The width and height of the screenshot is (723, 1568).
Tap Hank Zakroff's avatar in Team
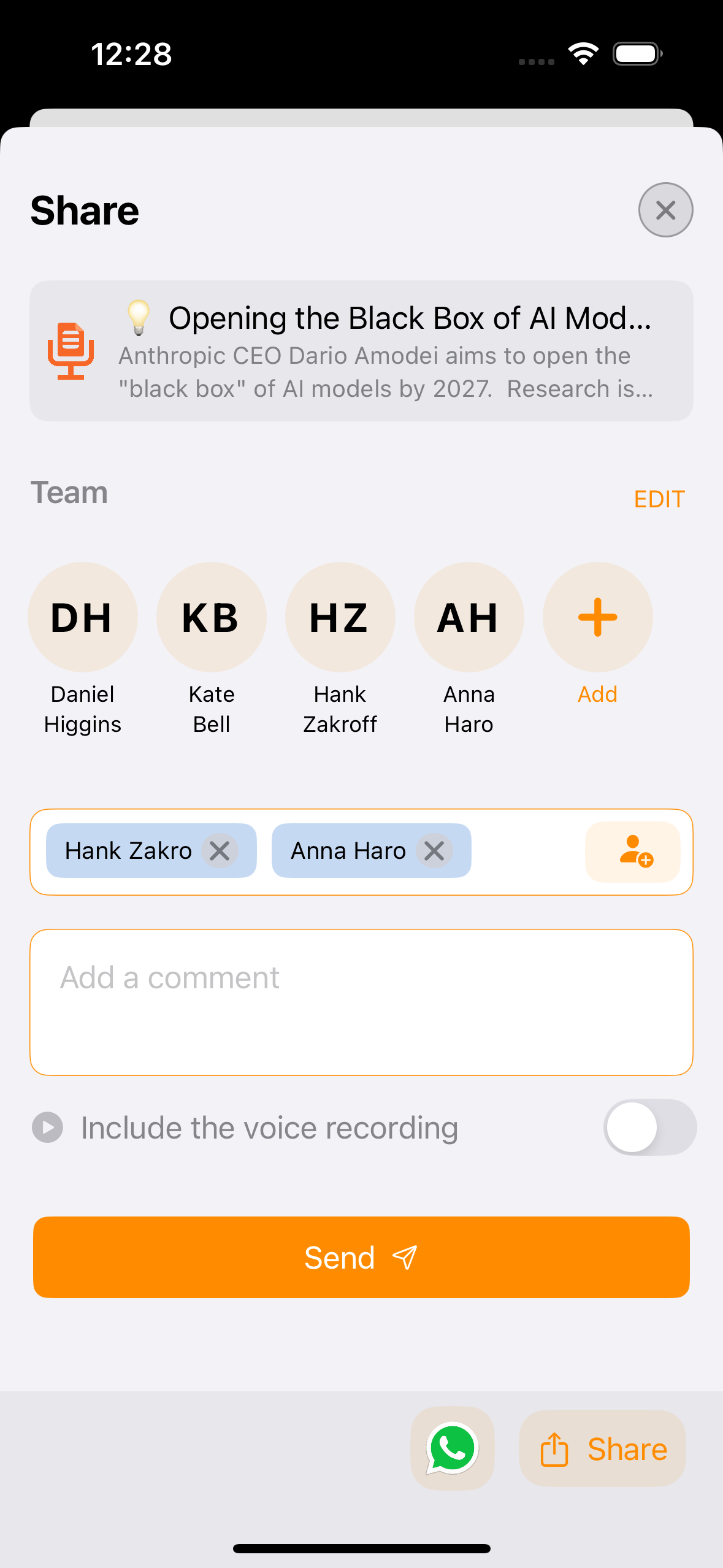coord(340,618)
